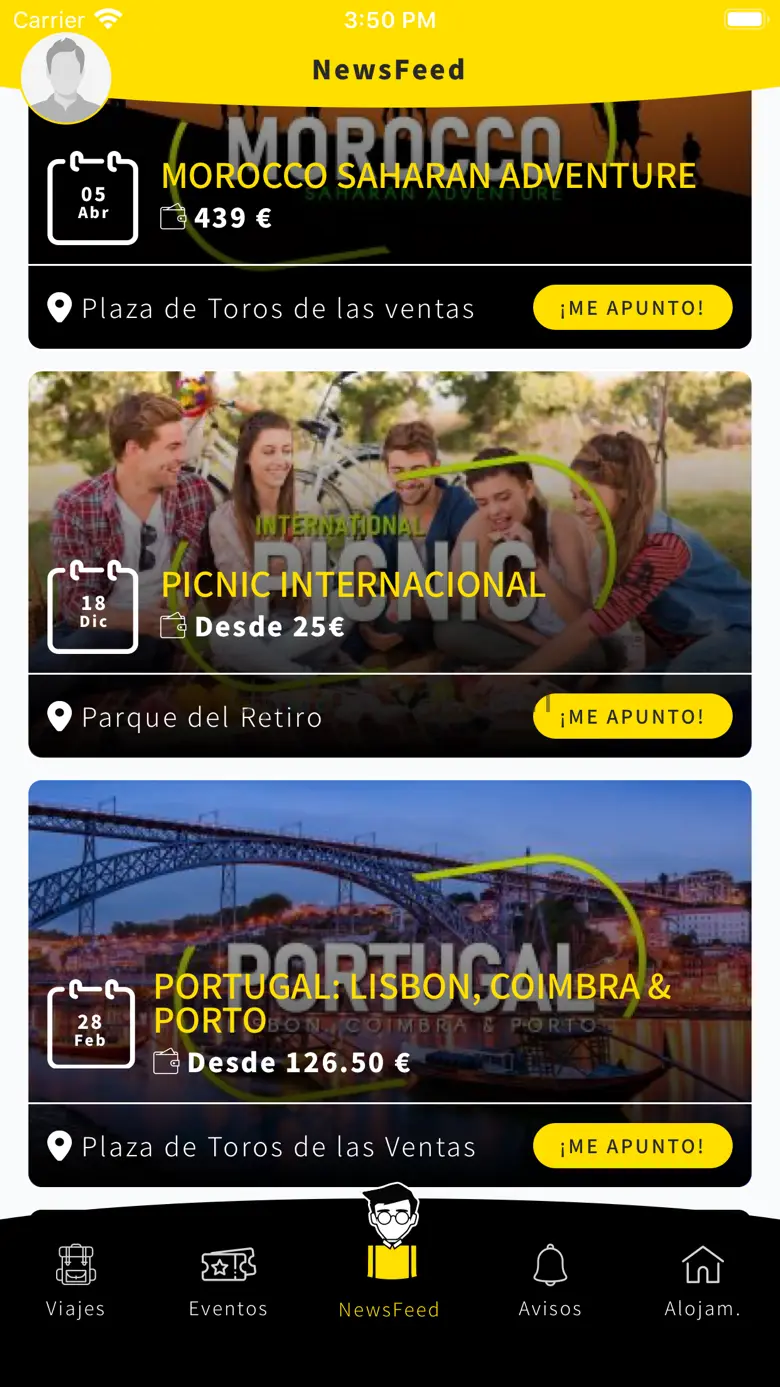The image size is (780, 1387).
Task: Switch to the Viajes tab
Action: (76, 1280)
